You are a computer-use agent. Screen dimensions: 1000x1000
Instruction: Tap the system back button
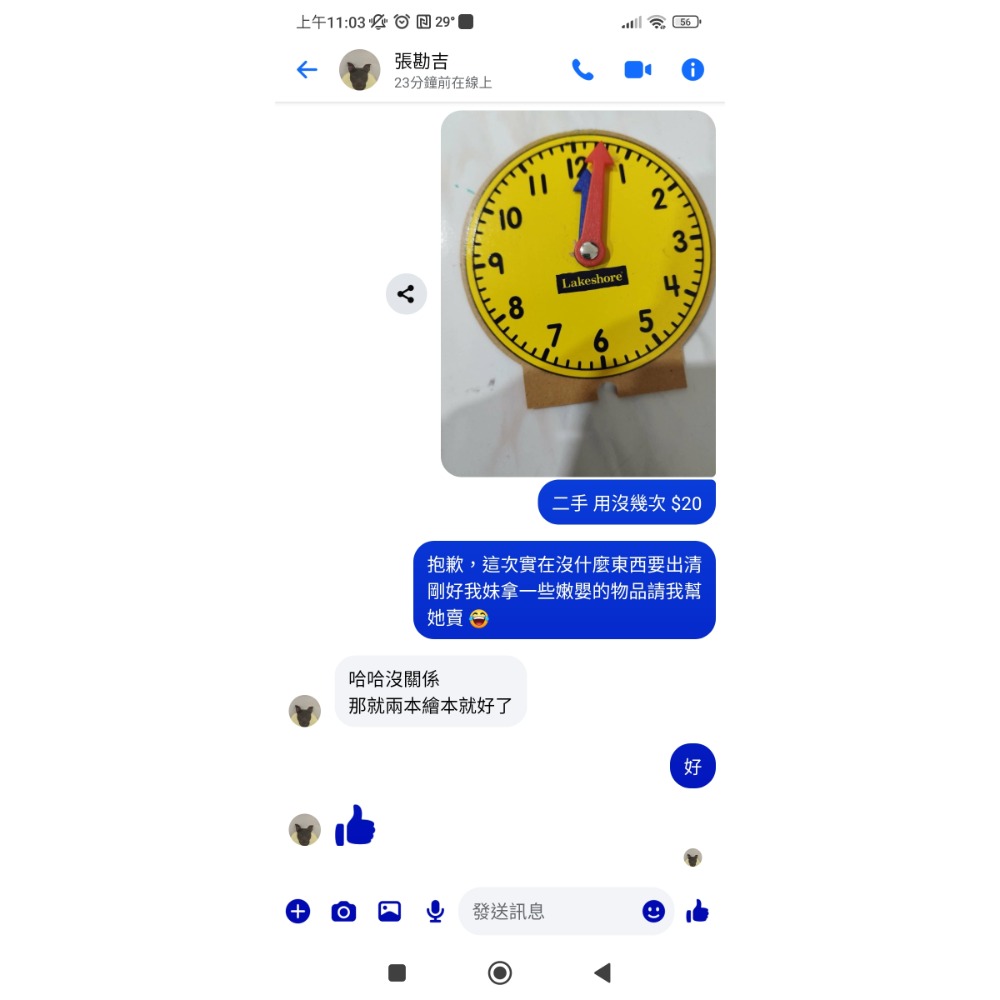coord(602,973)
